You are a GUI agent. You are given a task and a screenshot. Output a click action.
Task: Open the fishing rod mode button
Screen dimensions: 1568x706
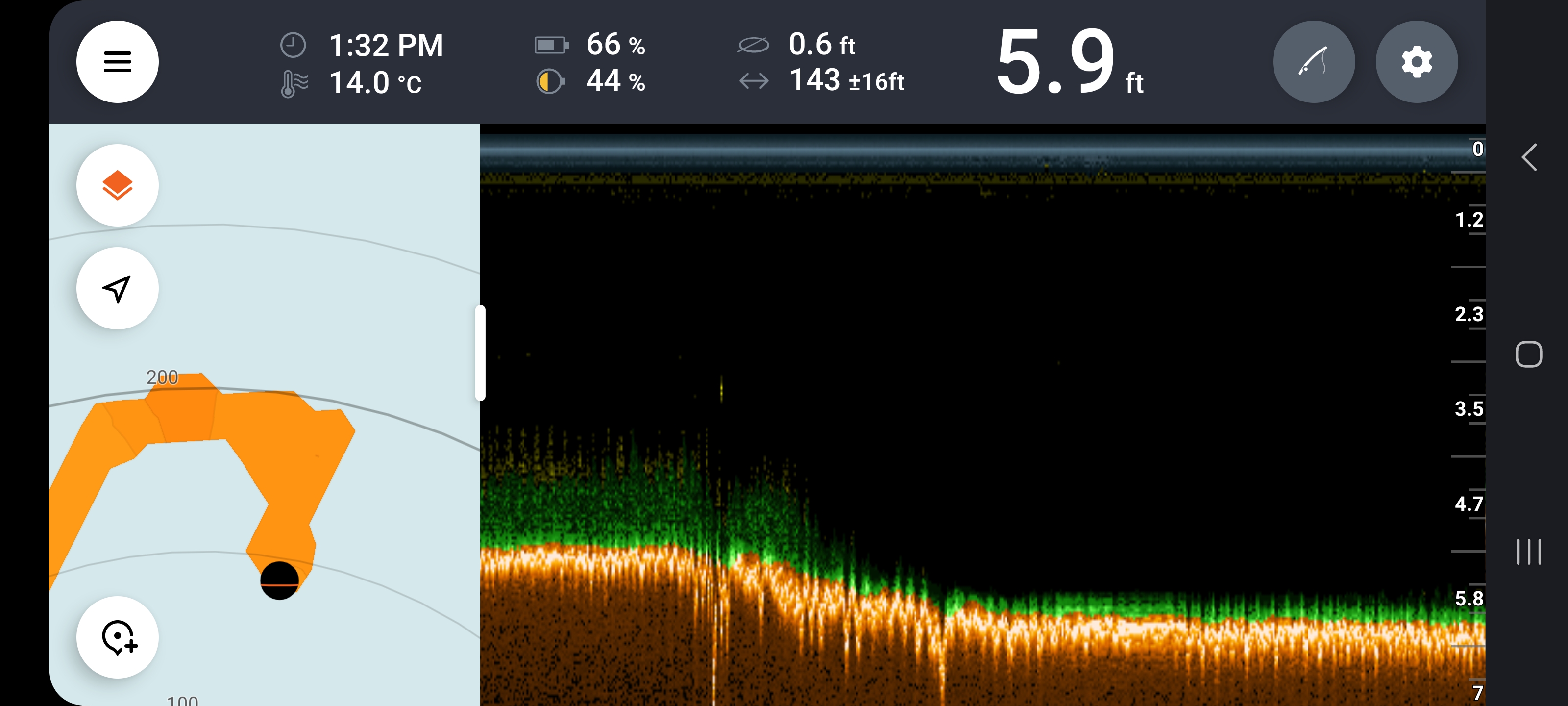[1313, 61]
